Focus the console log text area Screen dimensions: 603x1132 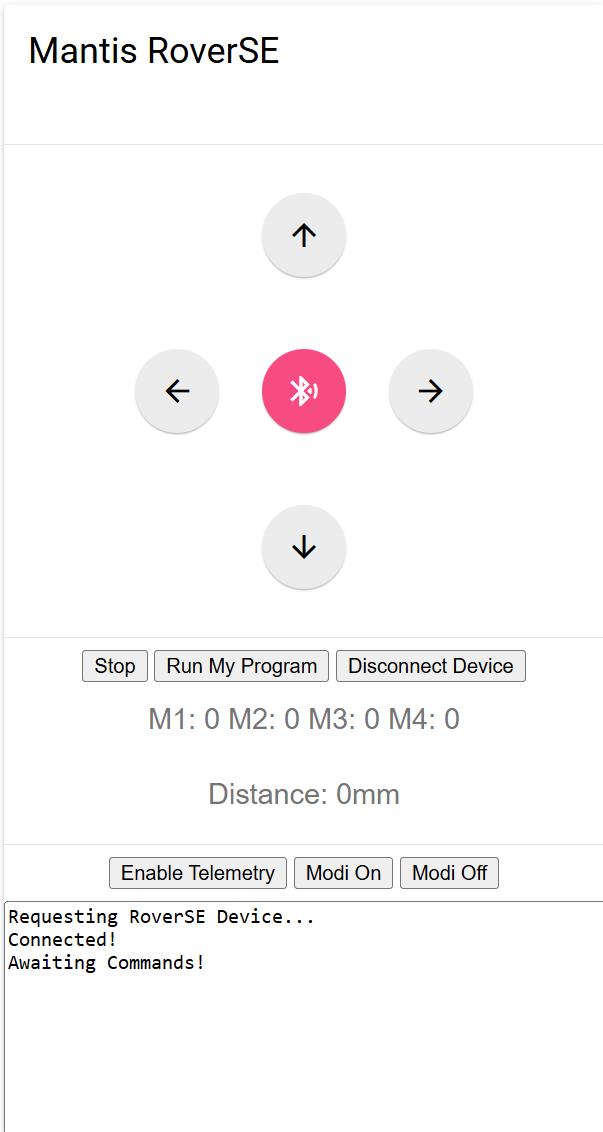pyautogui.click(x=304, y=1040)
